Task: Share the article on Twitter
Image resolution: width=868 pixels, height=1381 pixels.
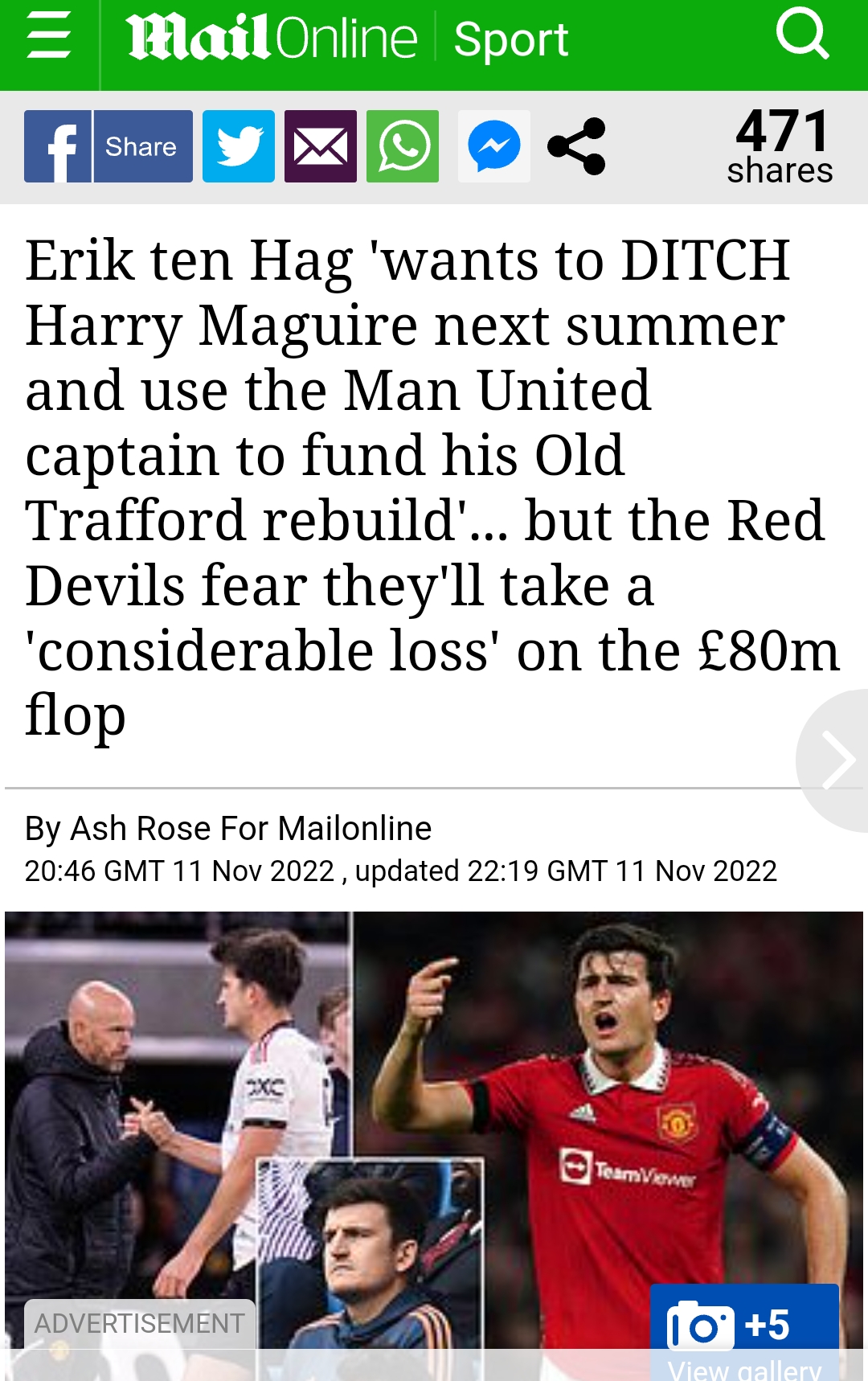Action: (239, 146)
